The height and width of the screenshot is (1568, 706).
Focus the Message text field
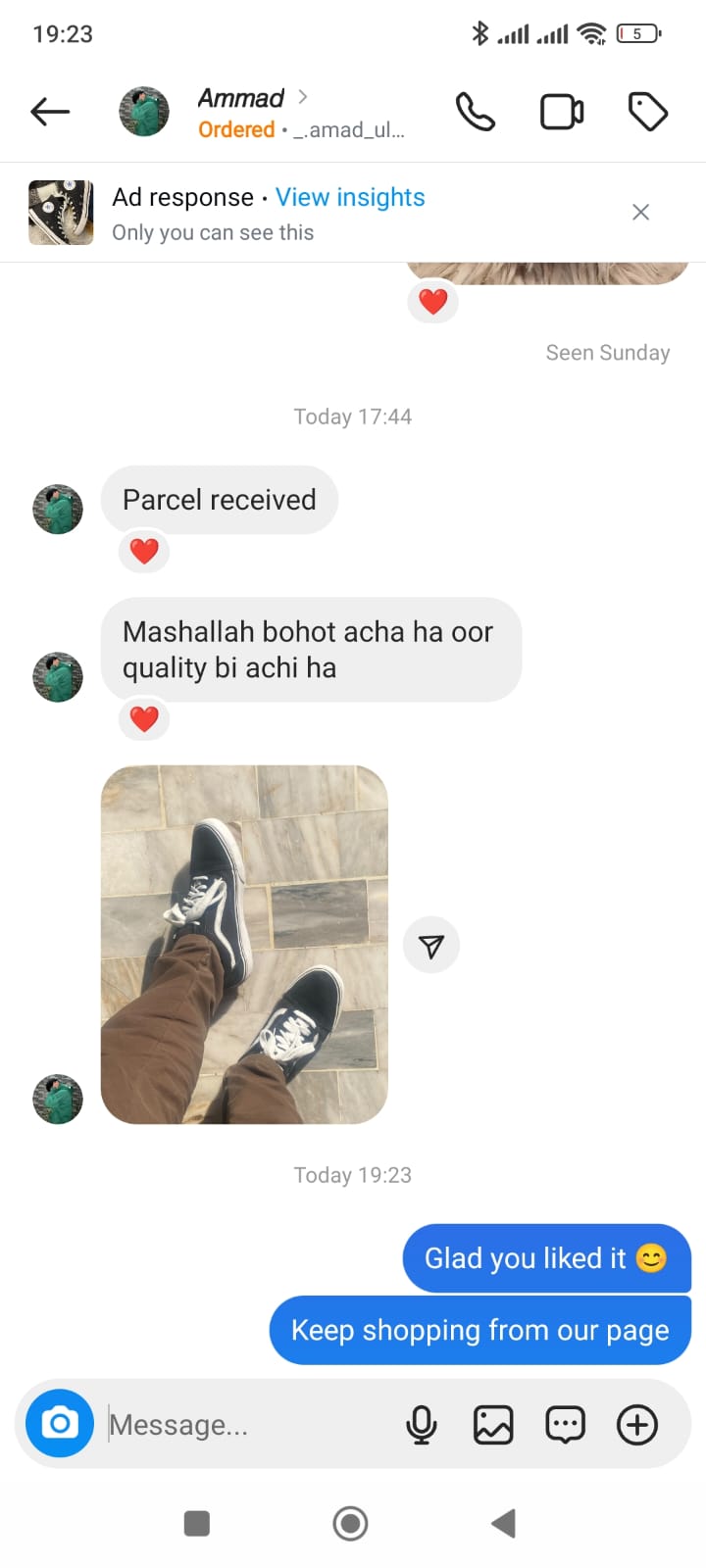(245, 1424)
